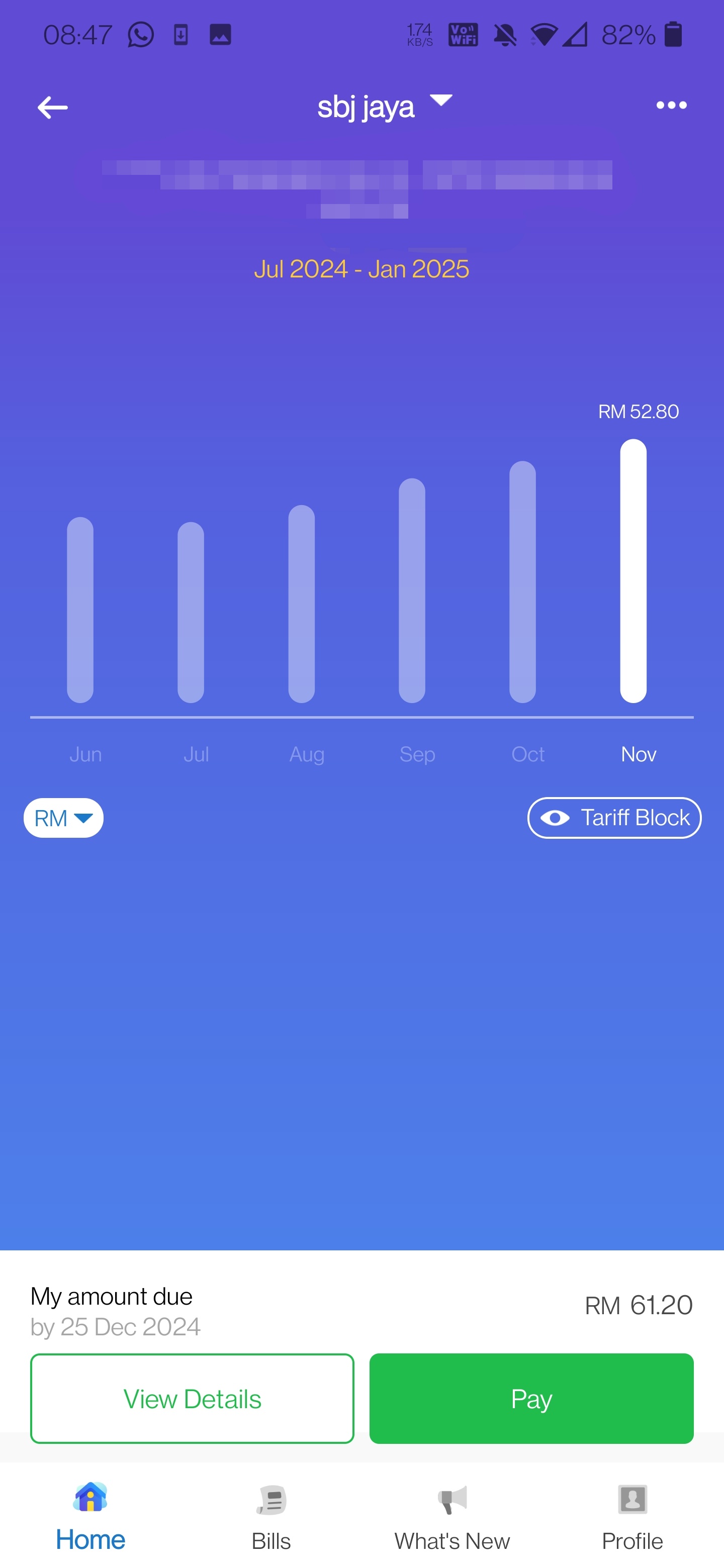The height and width of the screenshot is (1568, 724).
Task: Open the three-dot overflow menu
Action: coord(671,106)
